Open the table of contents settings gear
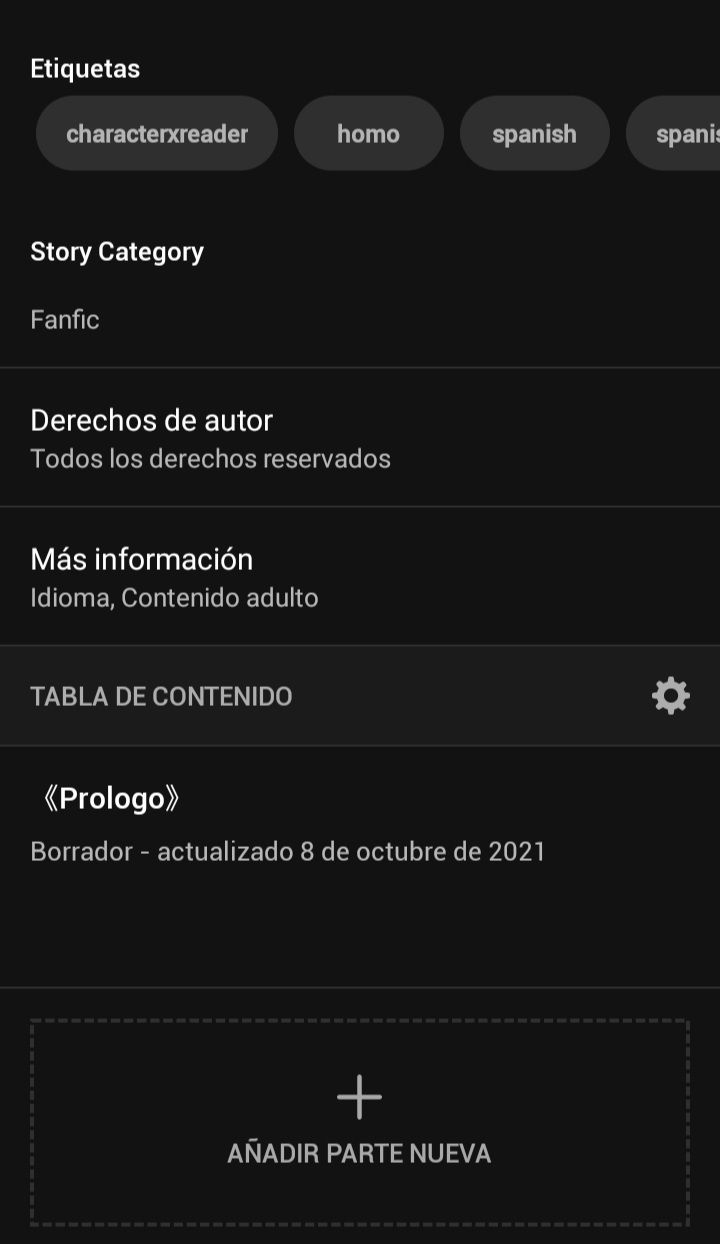Screen dimensions: 720x1244 pos(670,696)
